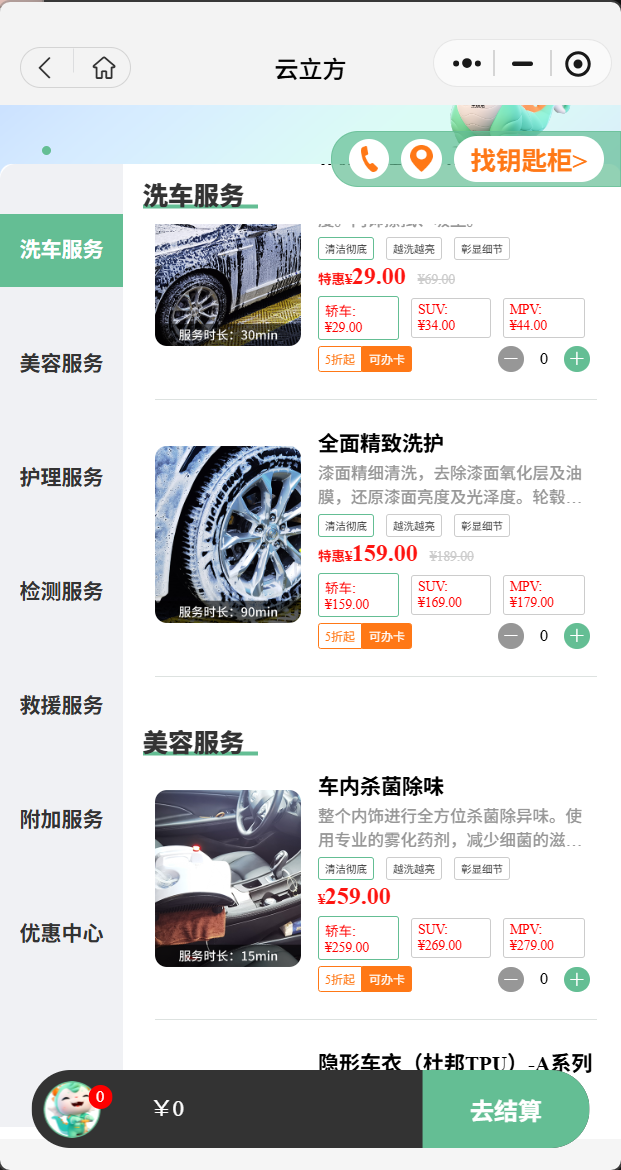The height and width of the screenshot is (1170, 621).
Task: Open 检测服务 in the sidebar
Action: 61,591
